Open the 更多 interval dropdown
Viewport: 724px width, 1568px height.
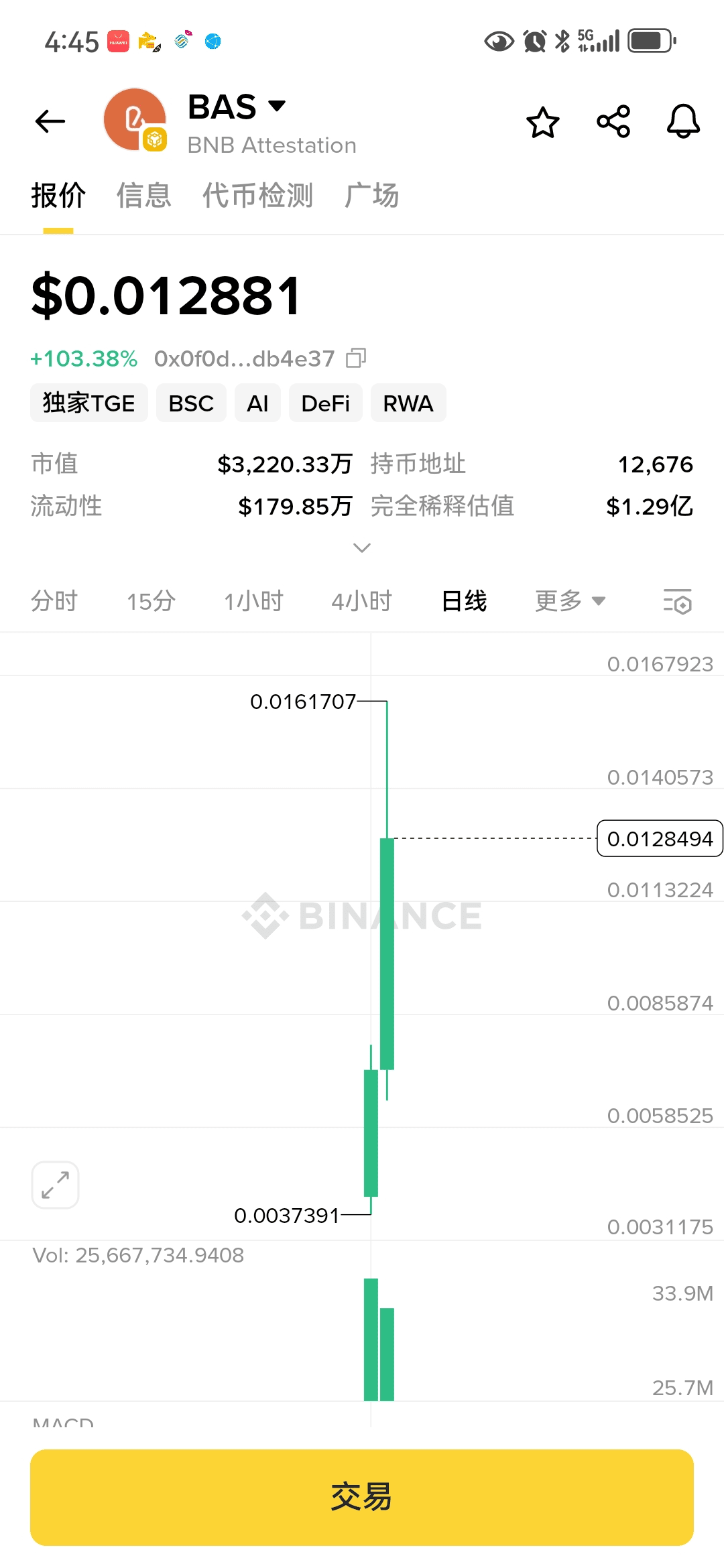coord(570,601)
